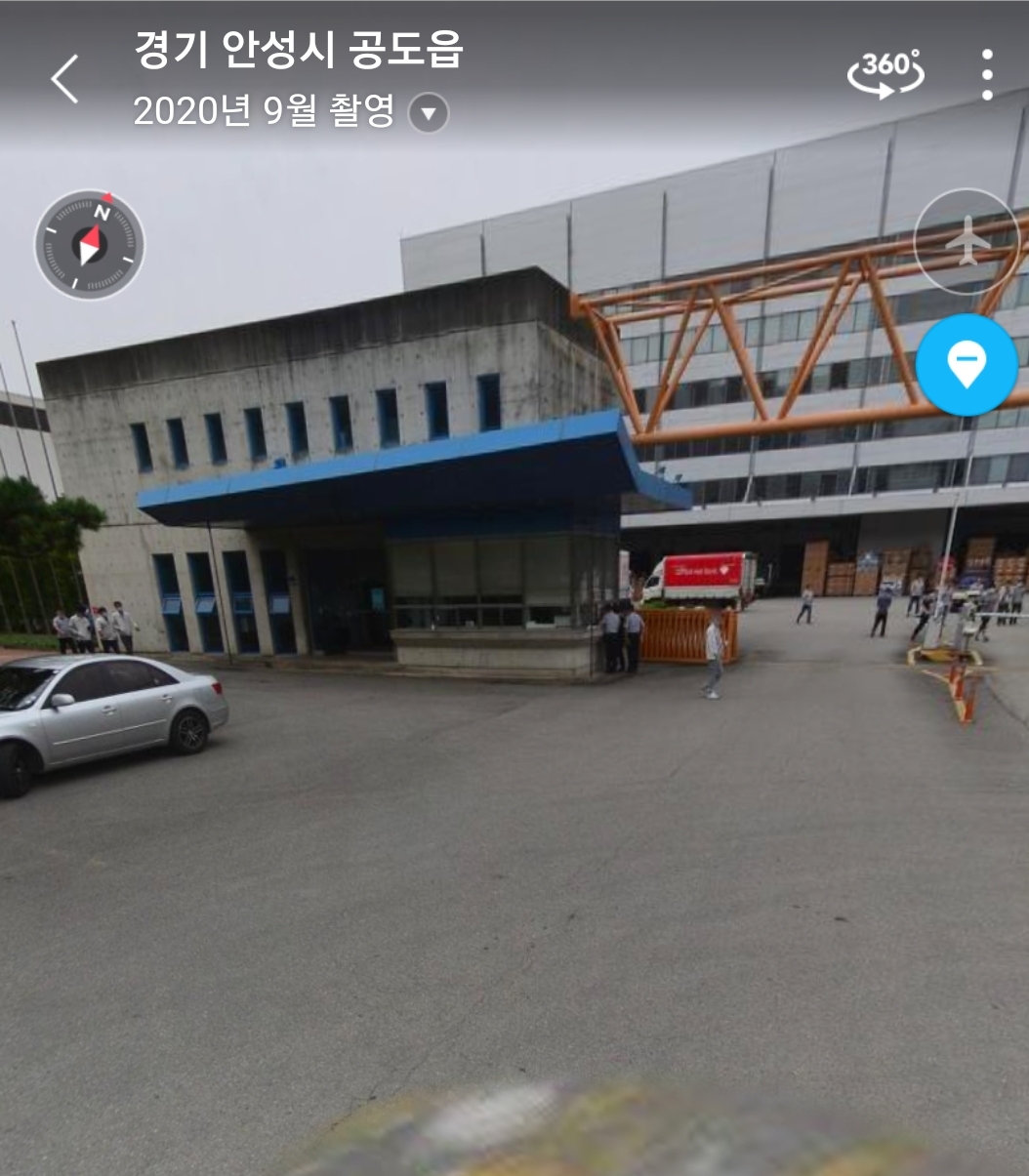
Task: Switch to the aerial airplane view
Action: click(x=967, y=241)
